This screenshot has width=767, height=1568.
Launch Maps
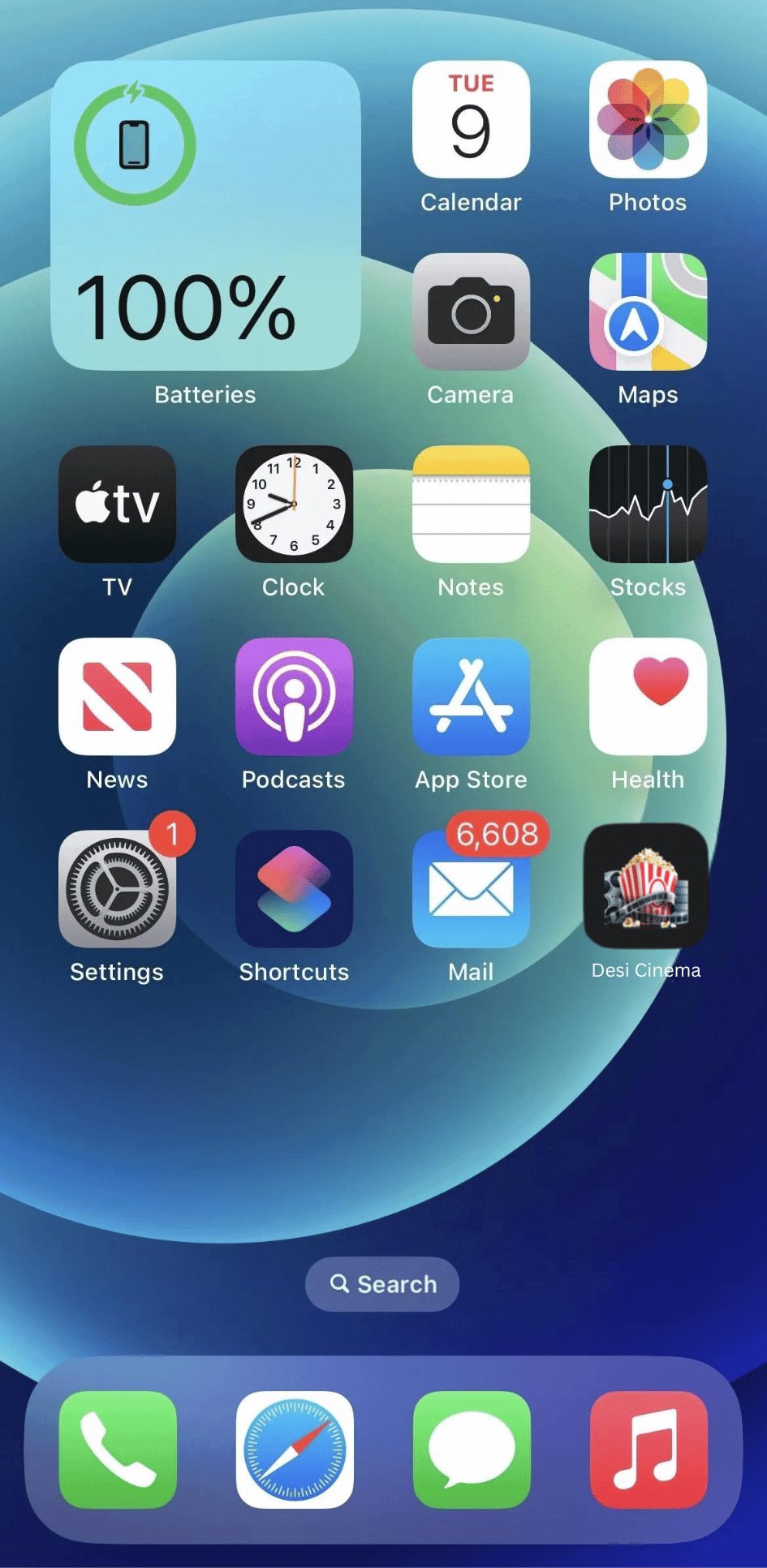pyautogui.click(x=648, y=311)
